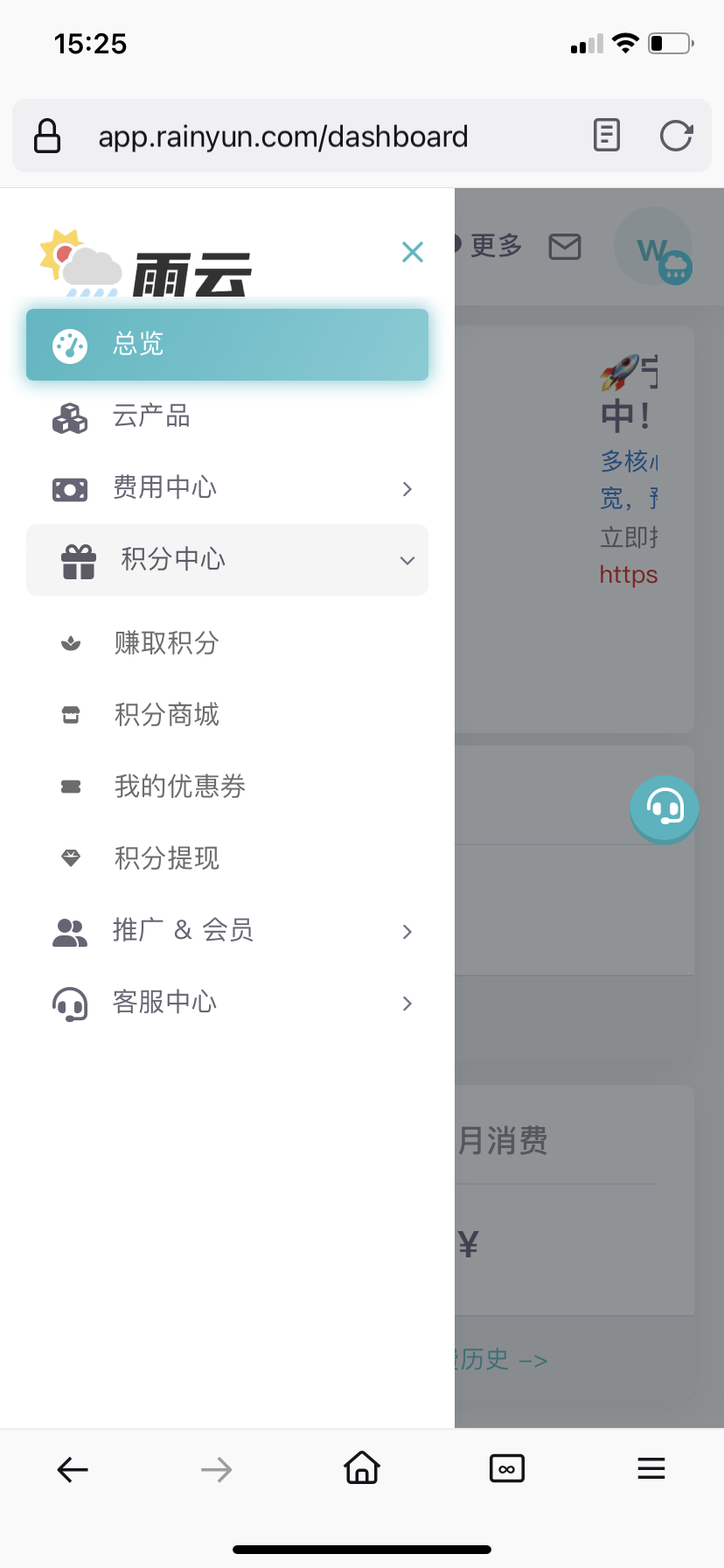Expand the 费用中心 section
This screenshot has width=724, height=1568.
point(227,488)
